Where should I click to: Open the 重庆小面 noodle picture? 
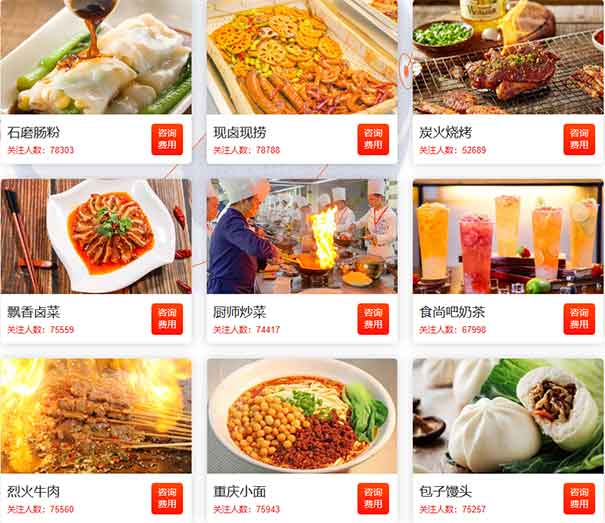[x=302, y=415]
